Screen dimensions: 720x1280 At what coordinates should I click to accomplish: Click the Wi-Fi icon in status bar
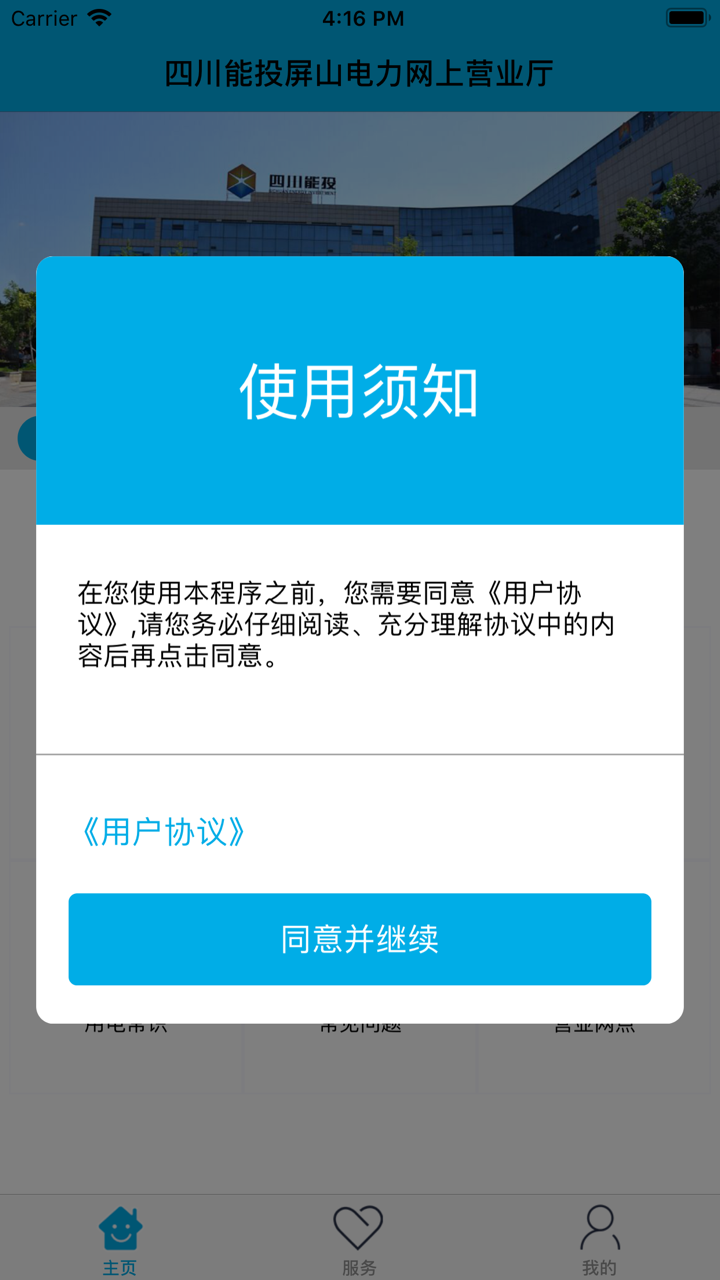click(96, 17)
